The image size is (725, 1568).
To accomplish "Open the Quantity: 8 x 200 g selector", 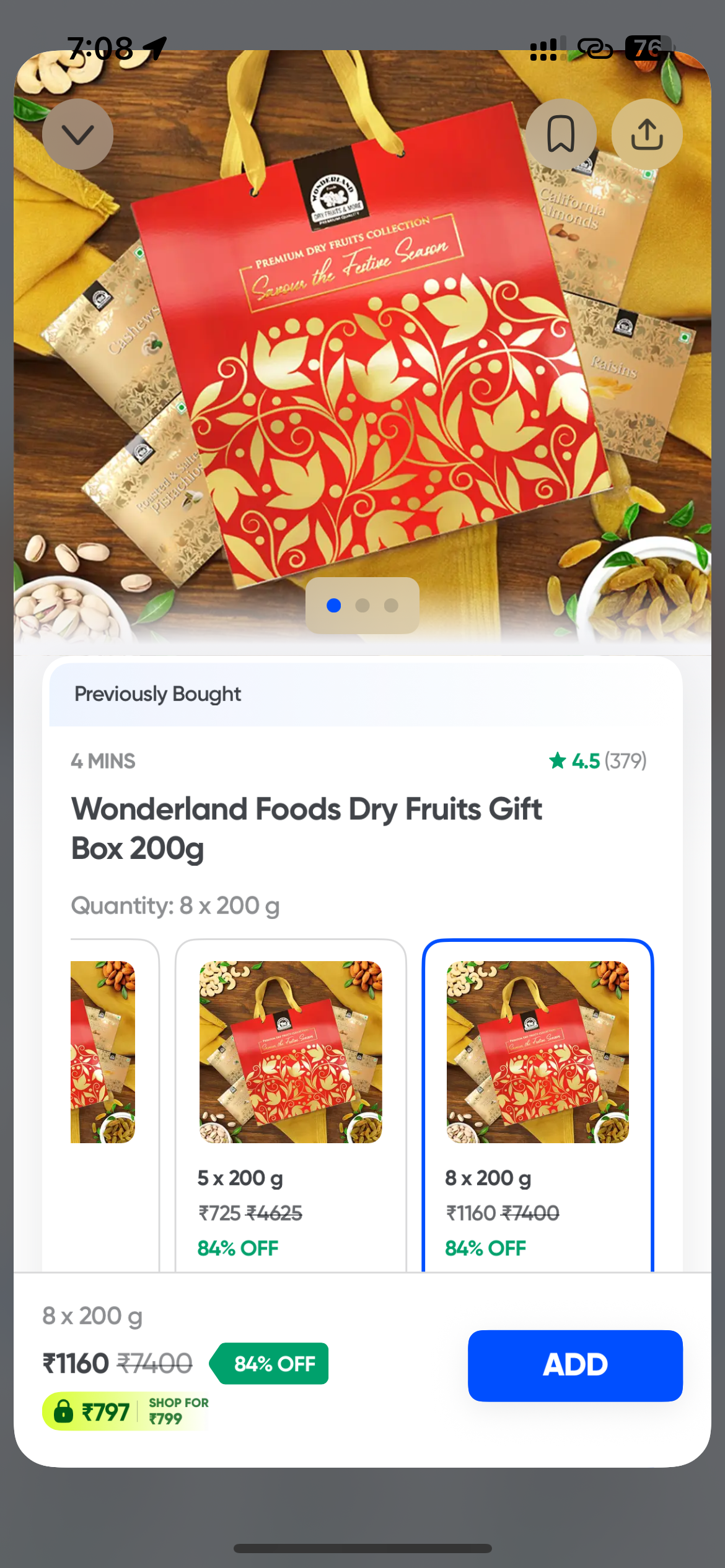I will pyautogui.click(x=176, y=905).
